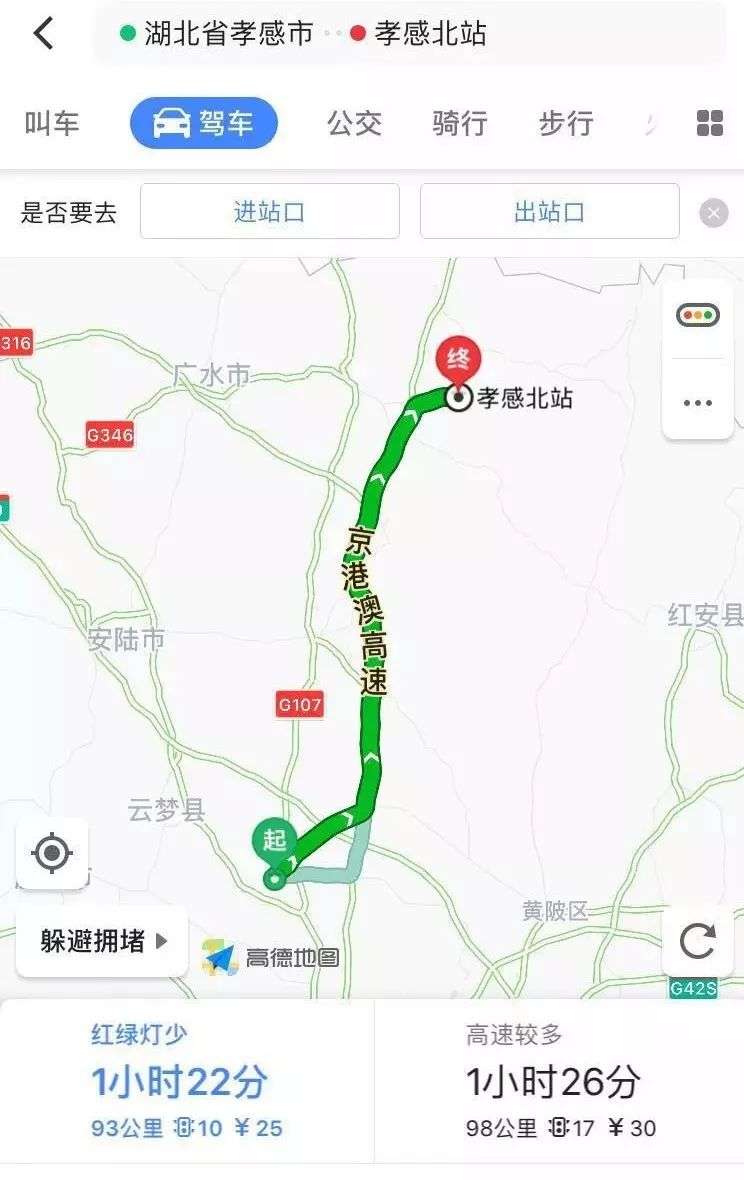
Task: Choose 进站口 as destination entrance
Action: tap(269, 212)
